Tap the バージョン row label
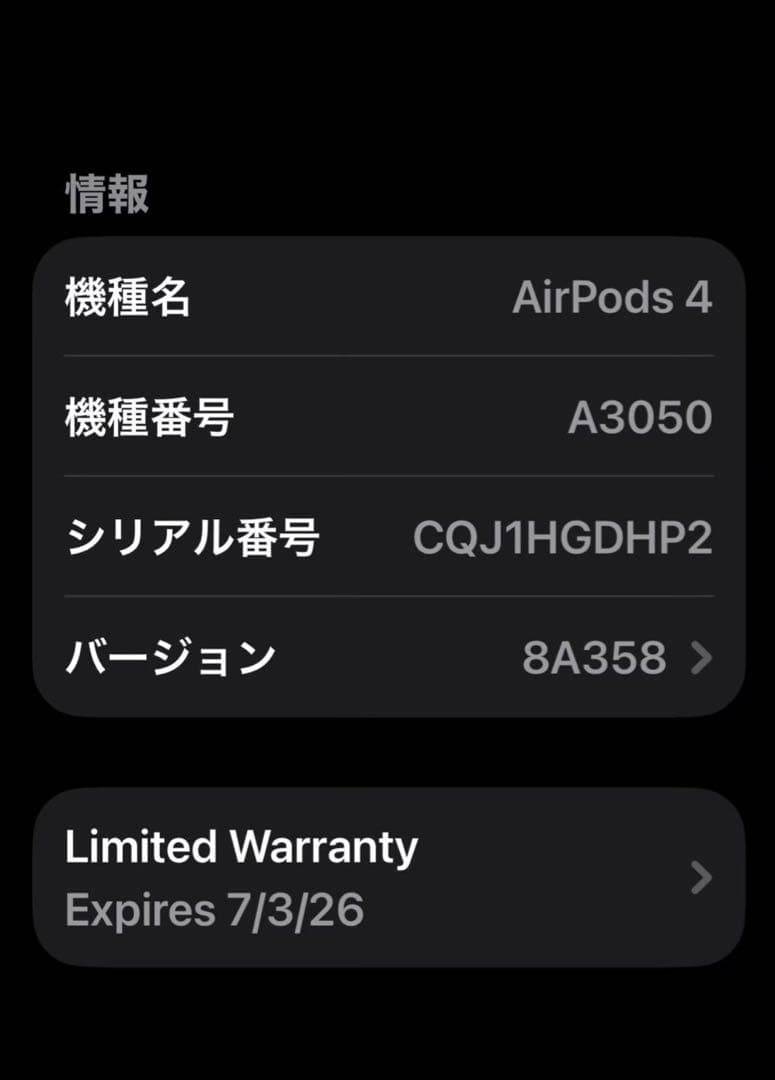 pyautogui.click(x=172, y=656)
